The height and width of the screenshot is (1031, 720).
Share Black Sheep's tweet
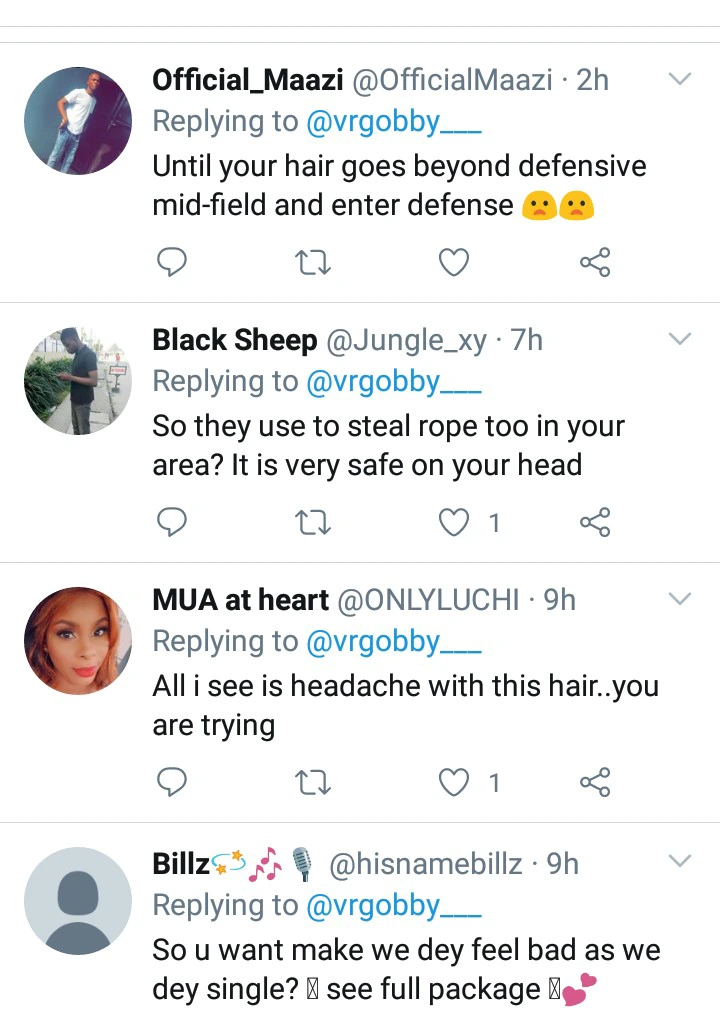coord(595,522)
